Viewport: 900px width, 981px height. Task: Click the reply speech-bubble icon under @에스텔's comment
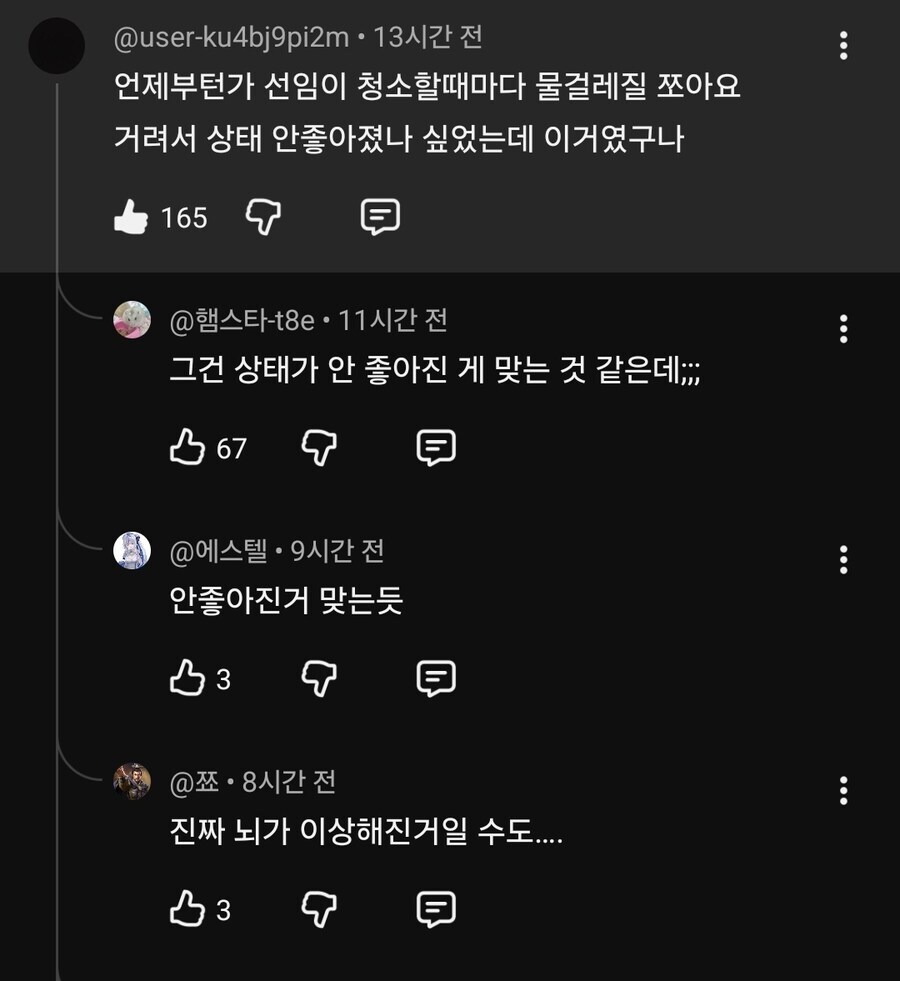[x=436, y=678]
